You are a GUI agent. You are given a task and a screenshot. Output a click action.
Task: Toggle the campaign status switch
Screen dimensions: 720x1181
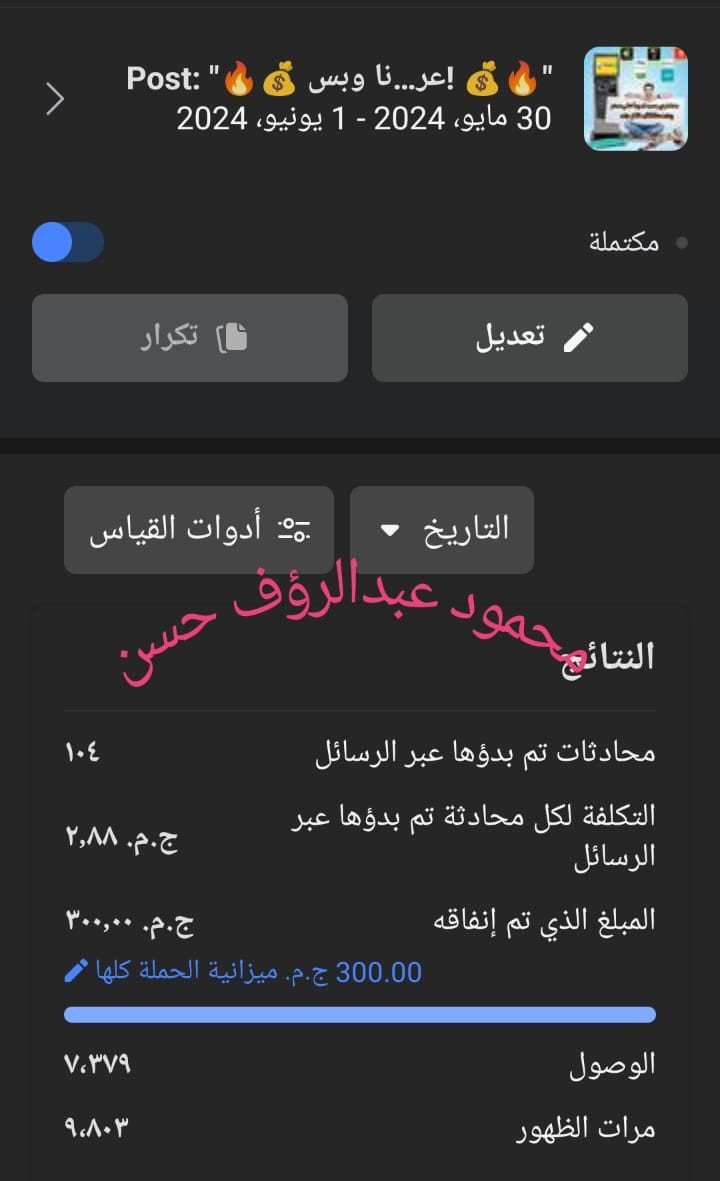pyautogui.click(x=68, y=242)
